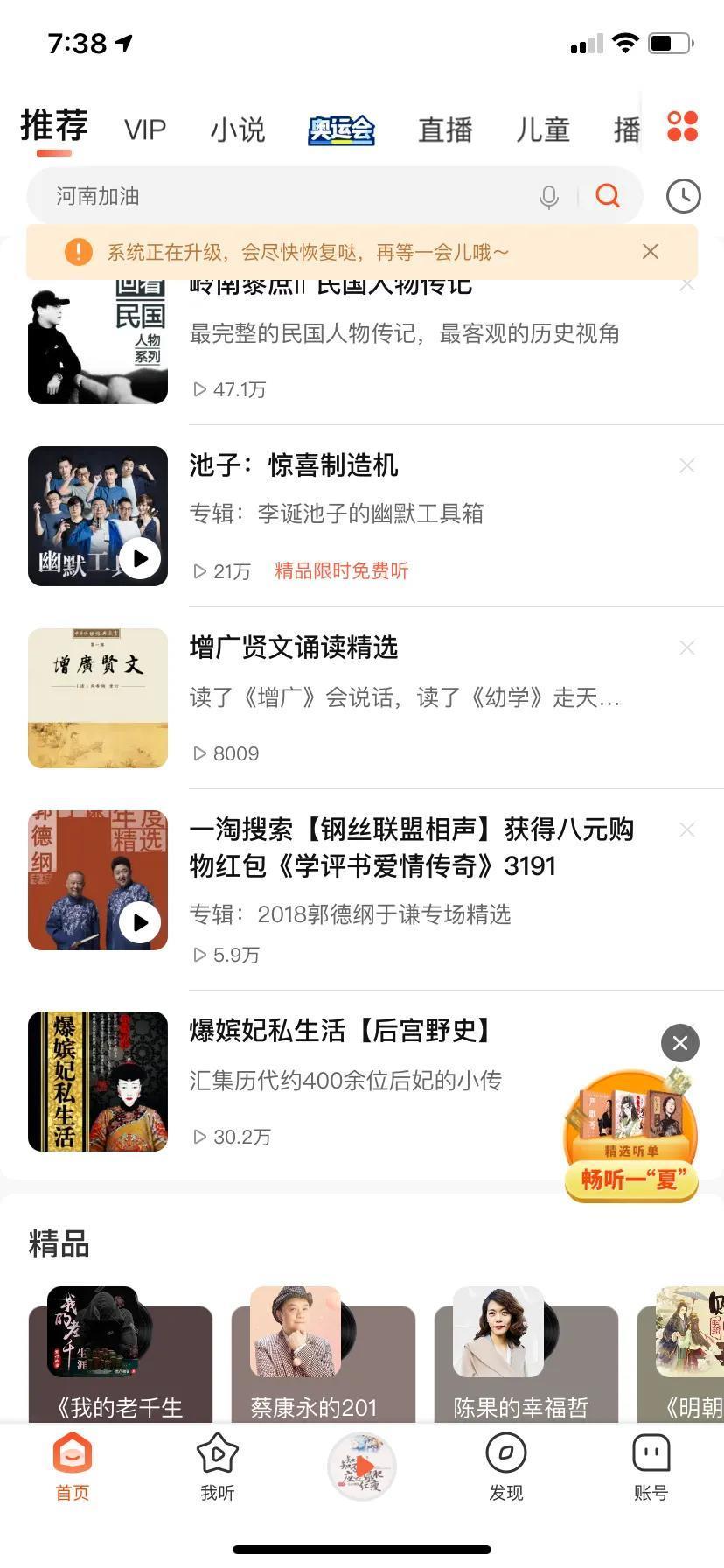
Task: Switch to the VIP tab
Action: click(145, 129)
